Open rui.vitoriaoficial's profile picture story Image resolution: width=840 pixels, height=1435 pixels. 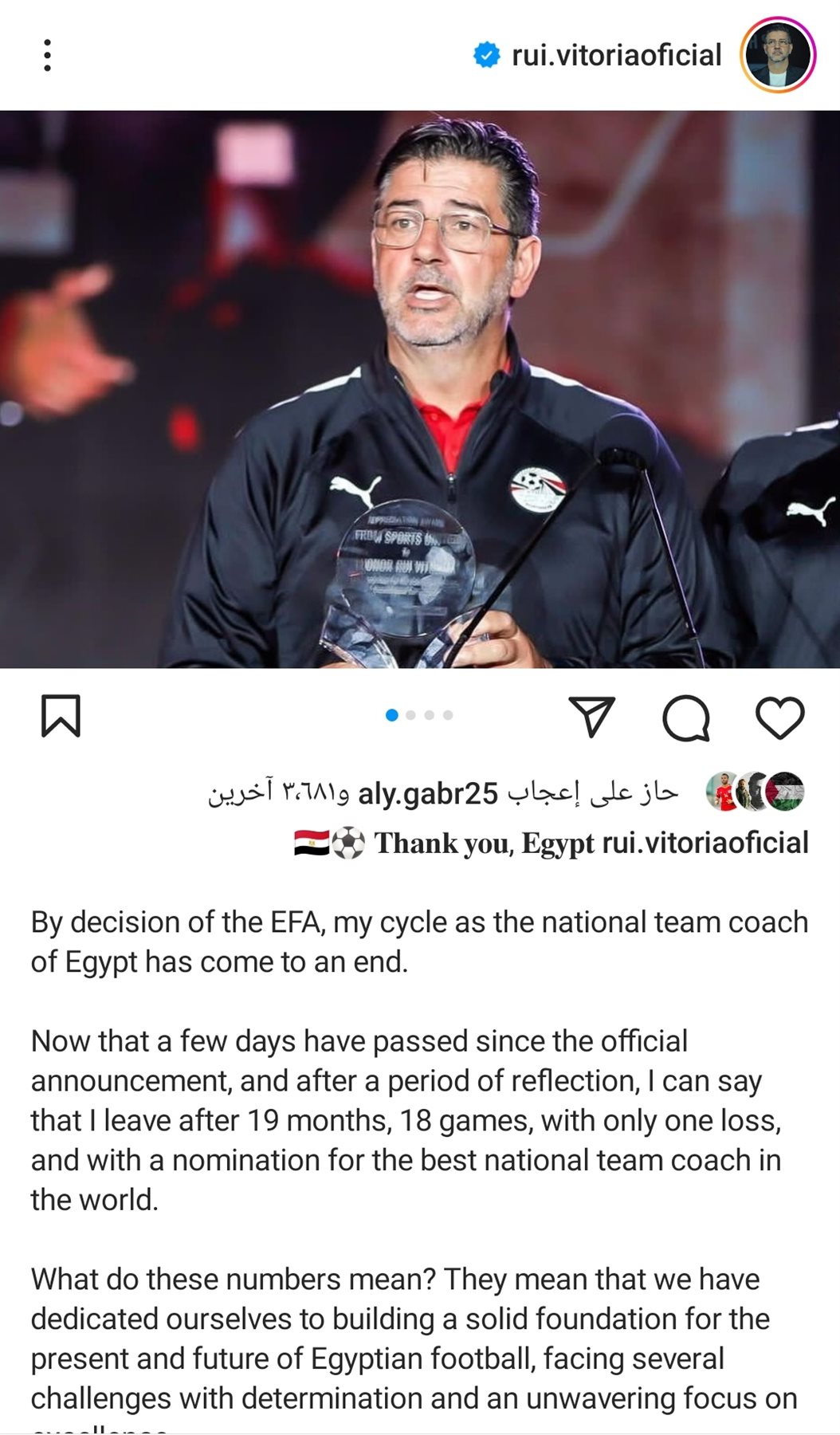pyautogui.click(x=778, y=56)
